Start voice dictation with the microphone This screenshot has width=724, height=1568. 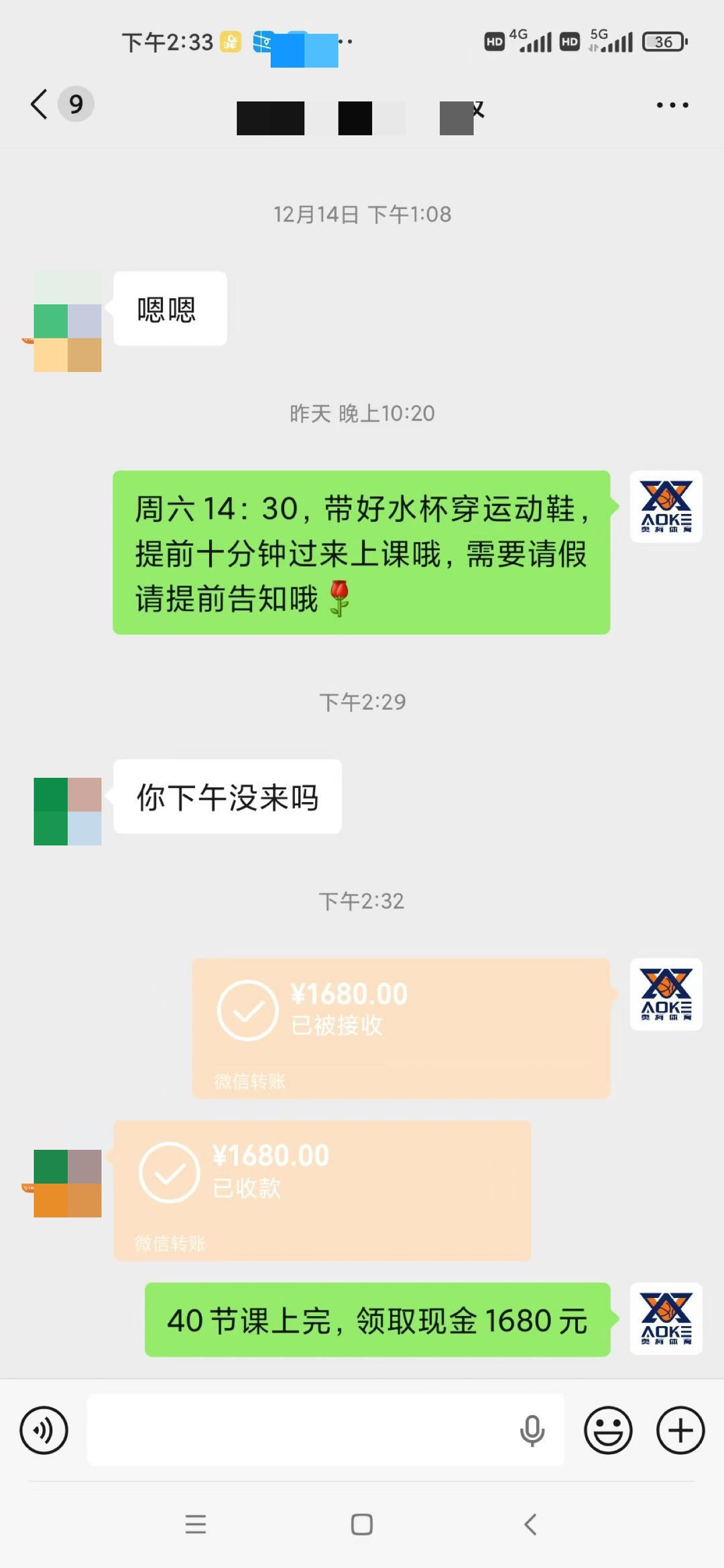(x=532, y=1431)
